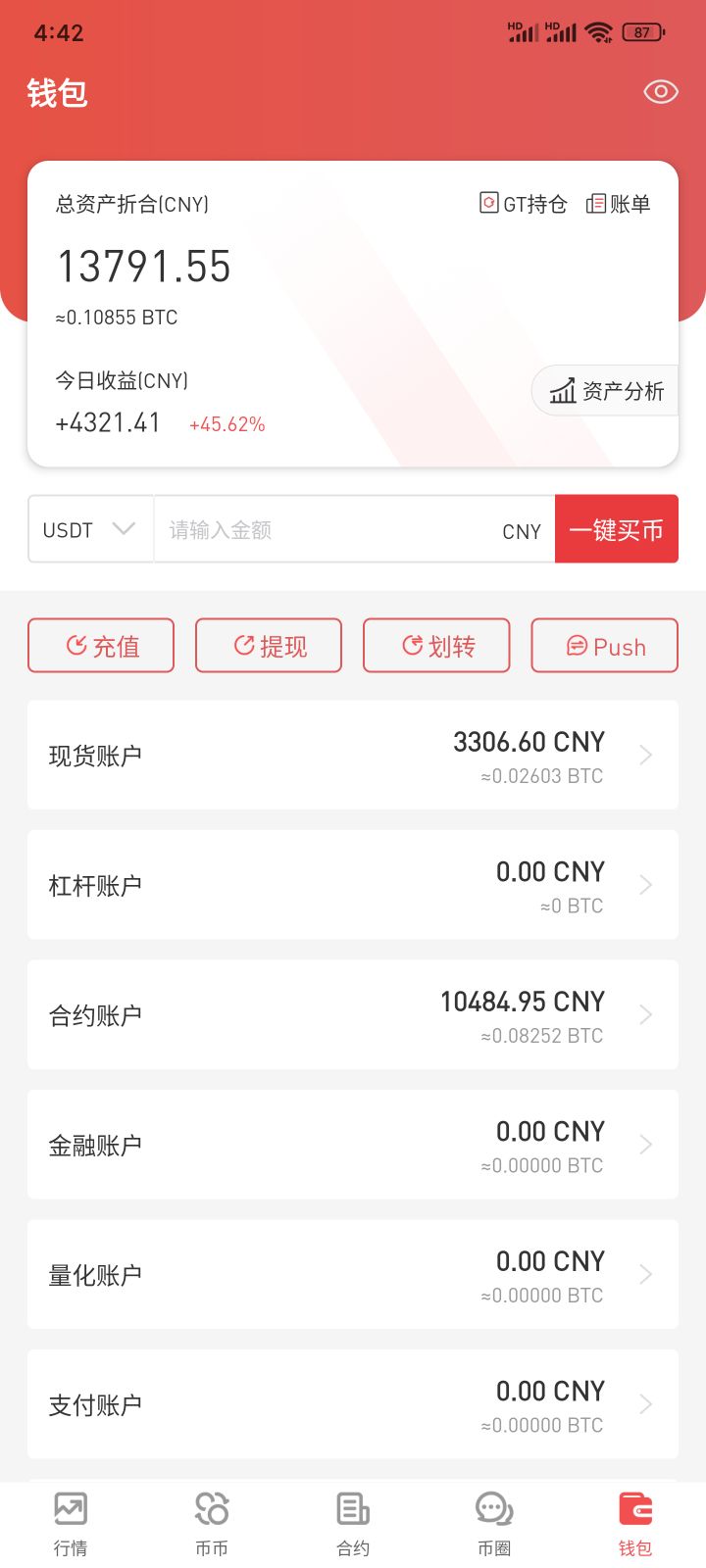Switch to the 币币 spot trading tab
The width and height of the screenshot is (706, 1568).
[x=212, y=1525]
